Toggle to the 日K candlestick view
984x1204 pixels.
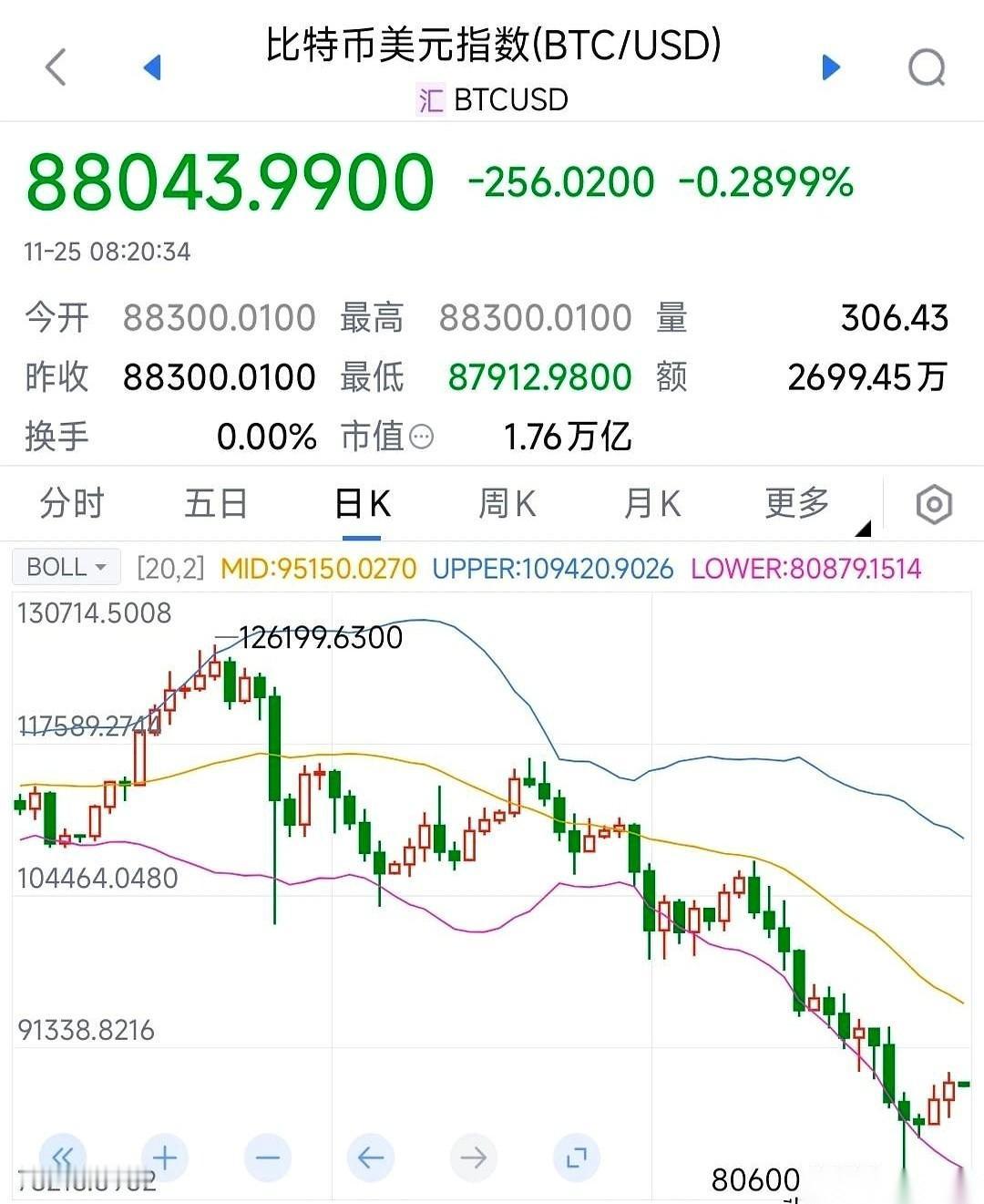(362, 503)
